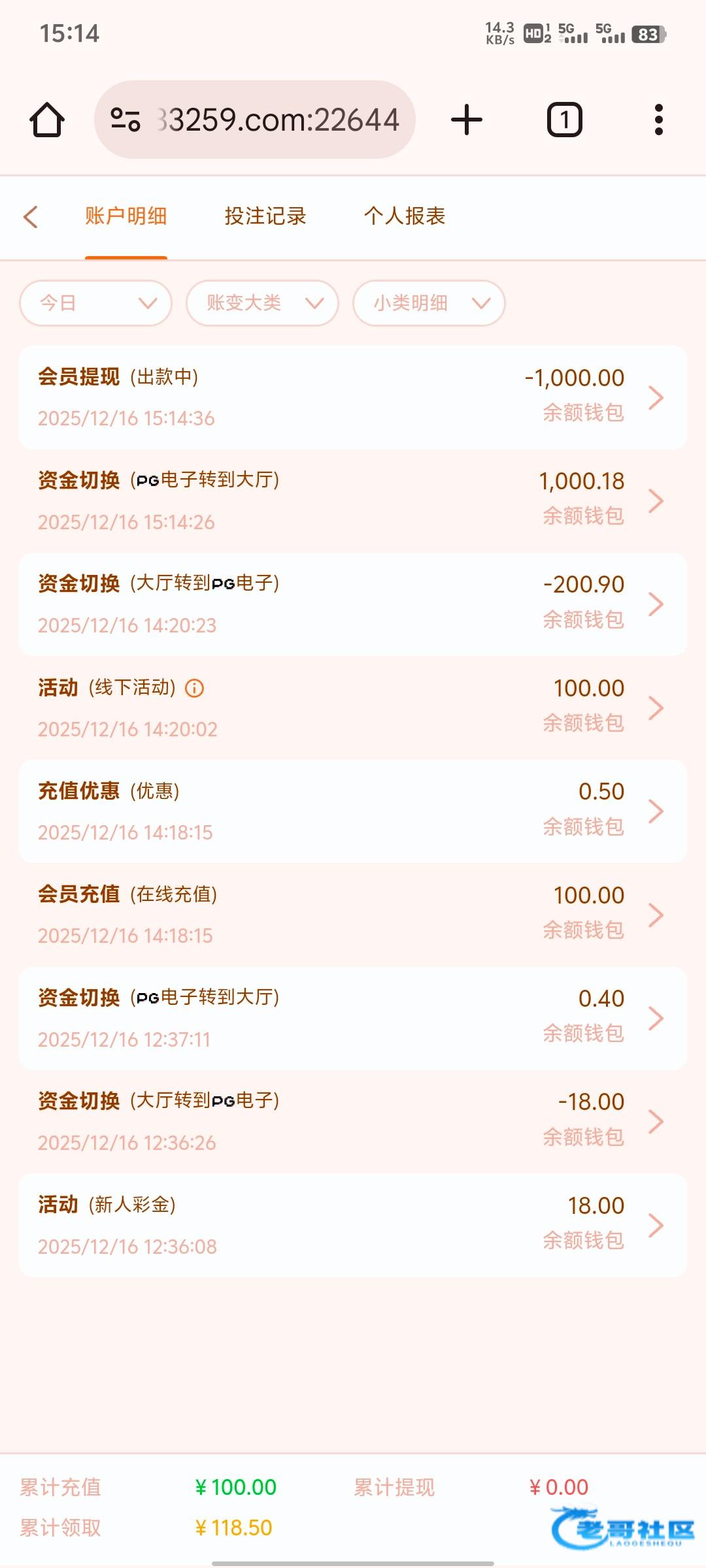Open the browser overflow menu
The width and height of the screenshot is (706, 1568).
[x=659, y=120]
